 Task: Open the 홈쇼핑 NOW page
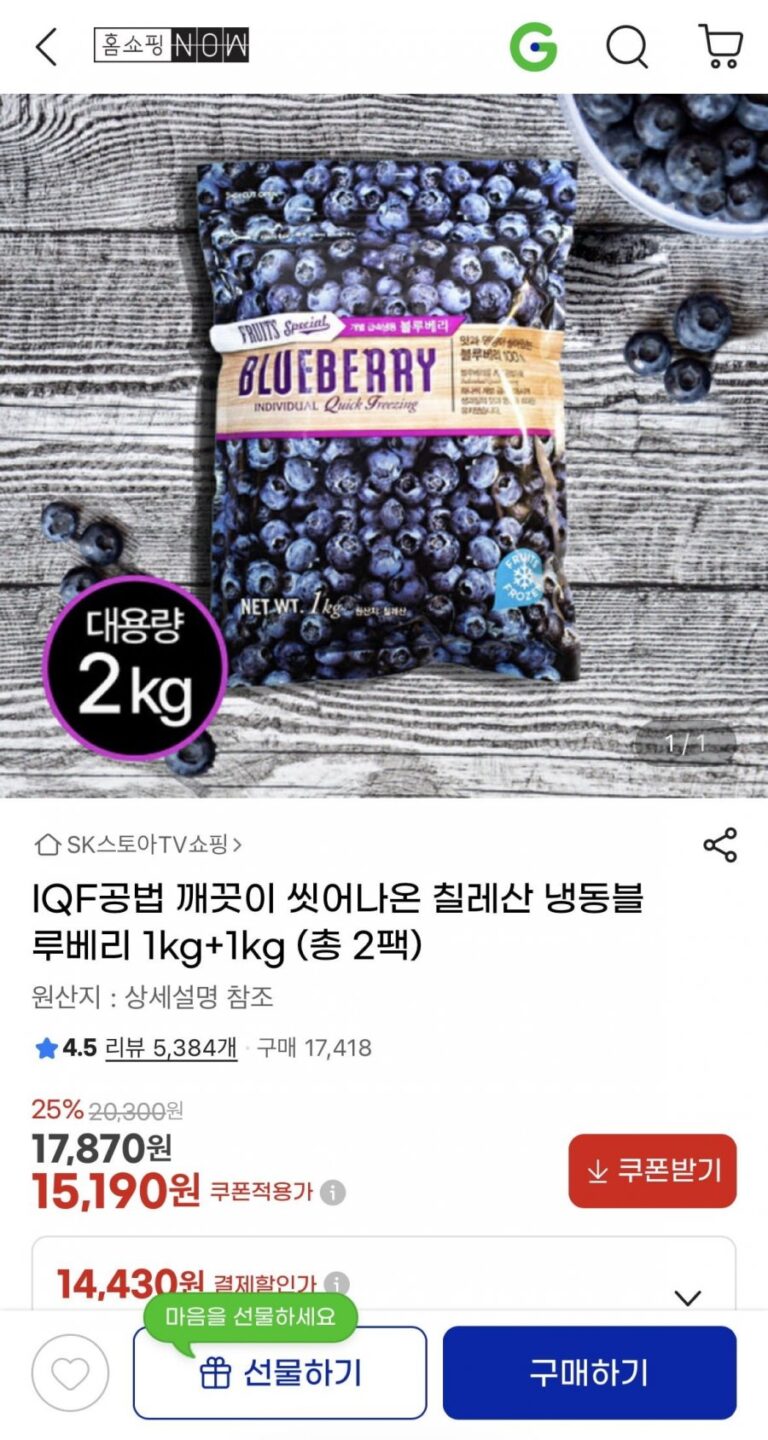pos(171,46)
